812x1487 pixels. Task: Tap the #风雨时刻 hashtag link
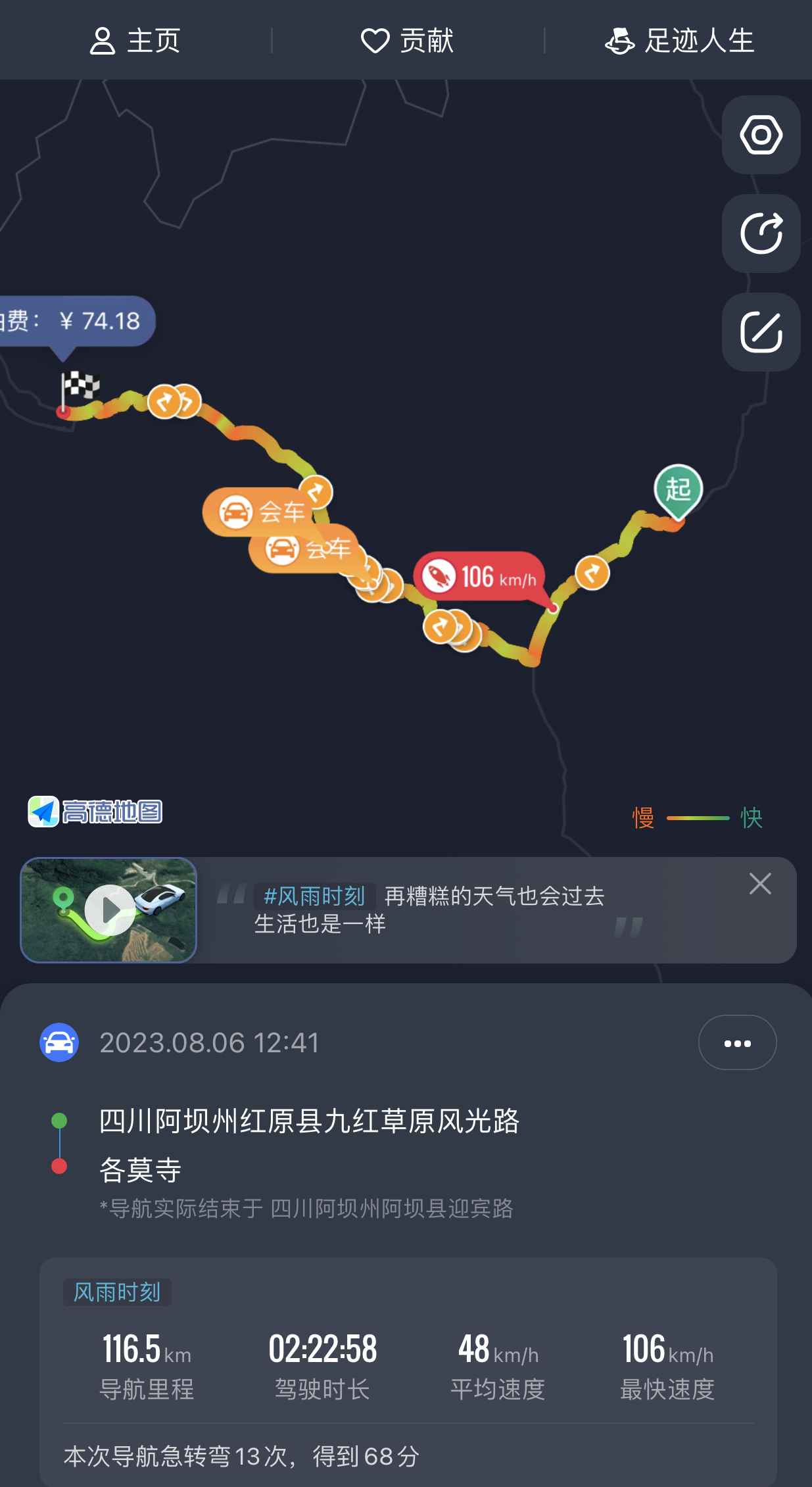pos(314,896)
